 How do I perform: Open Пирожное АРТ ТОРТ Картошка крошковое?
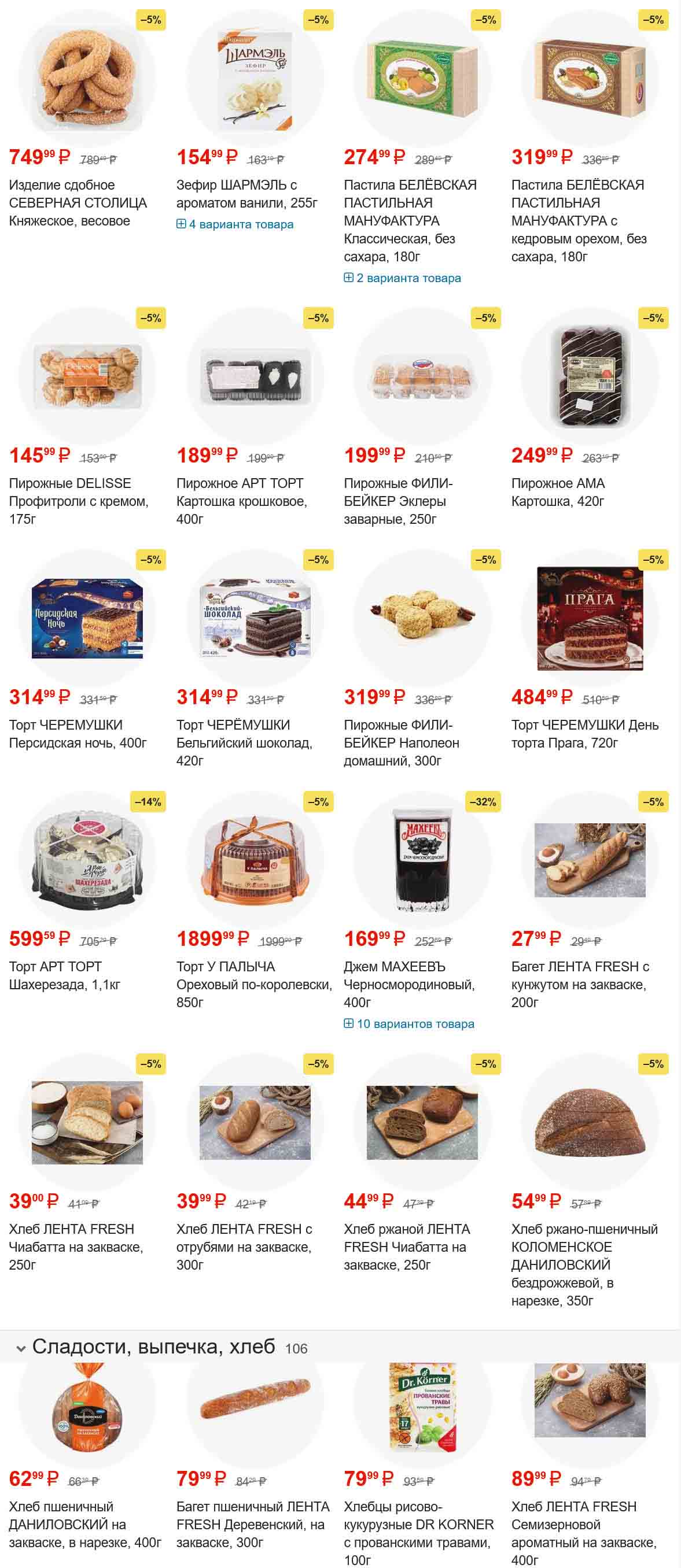241,501
